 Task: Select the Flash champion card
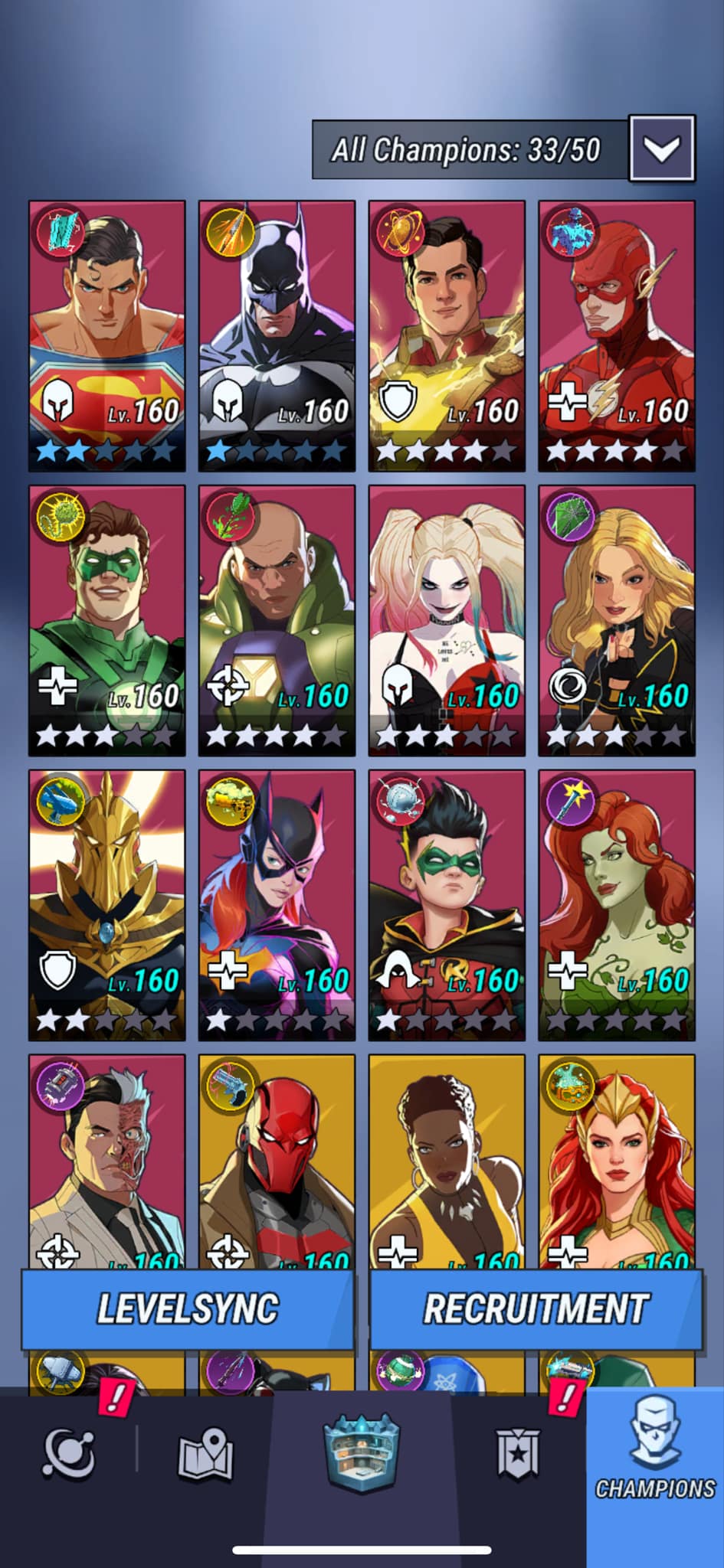(617, 336)
